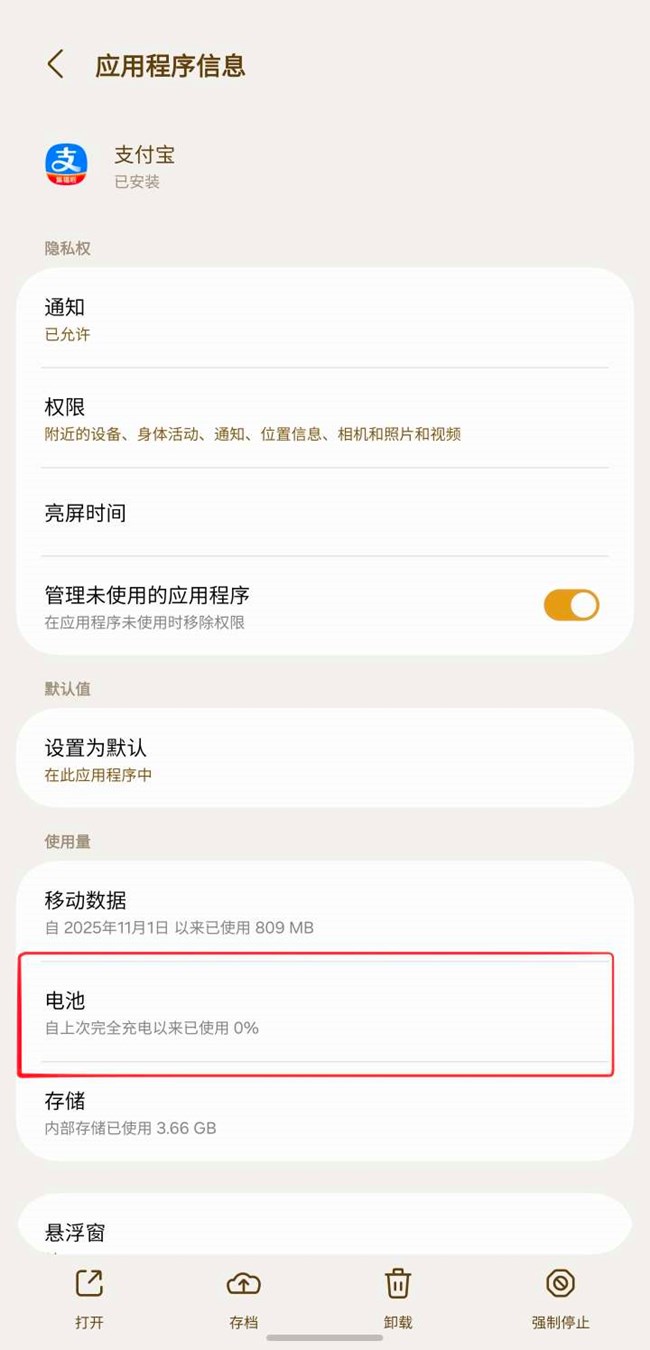Open 权限 permissions list
The width and height of the screenshot is (650, 1350).
[325, 419]
